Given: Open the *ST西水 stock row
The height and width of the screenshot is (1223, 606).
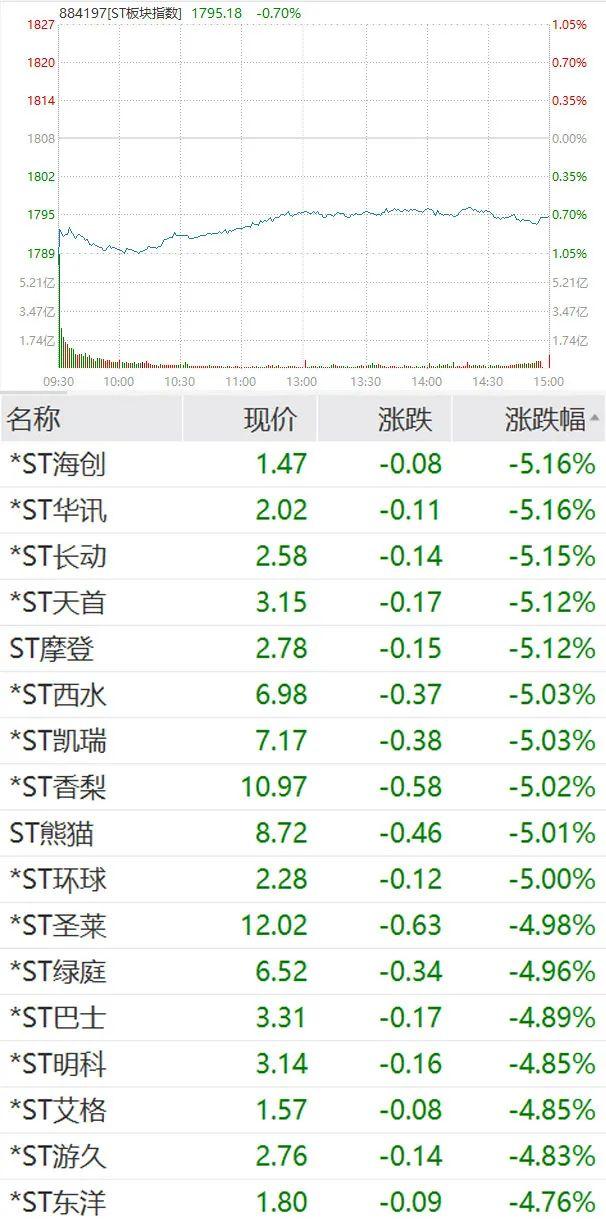Looking at the screenshot, I should (303, 694).
